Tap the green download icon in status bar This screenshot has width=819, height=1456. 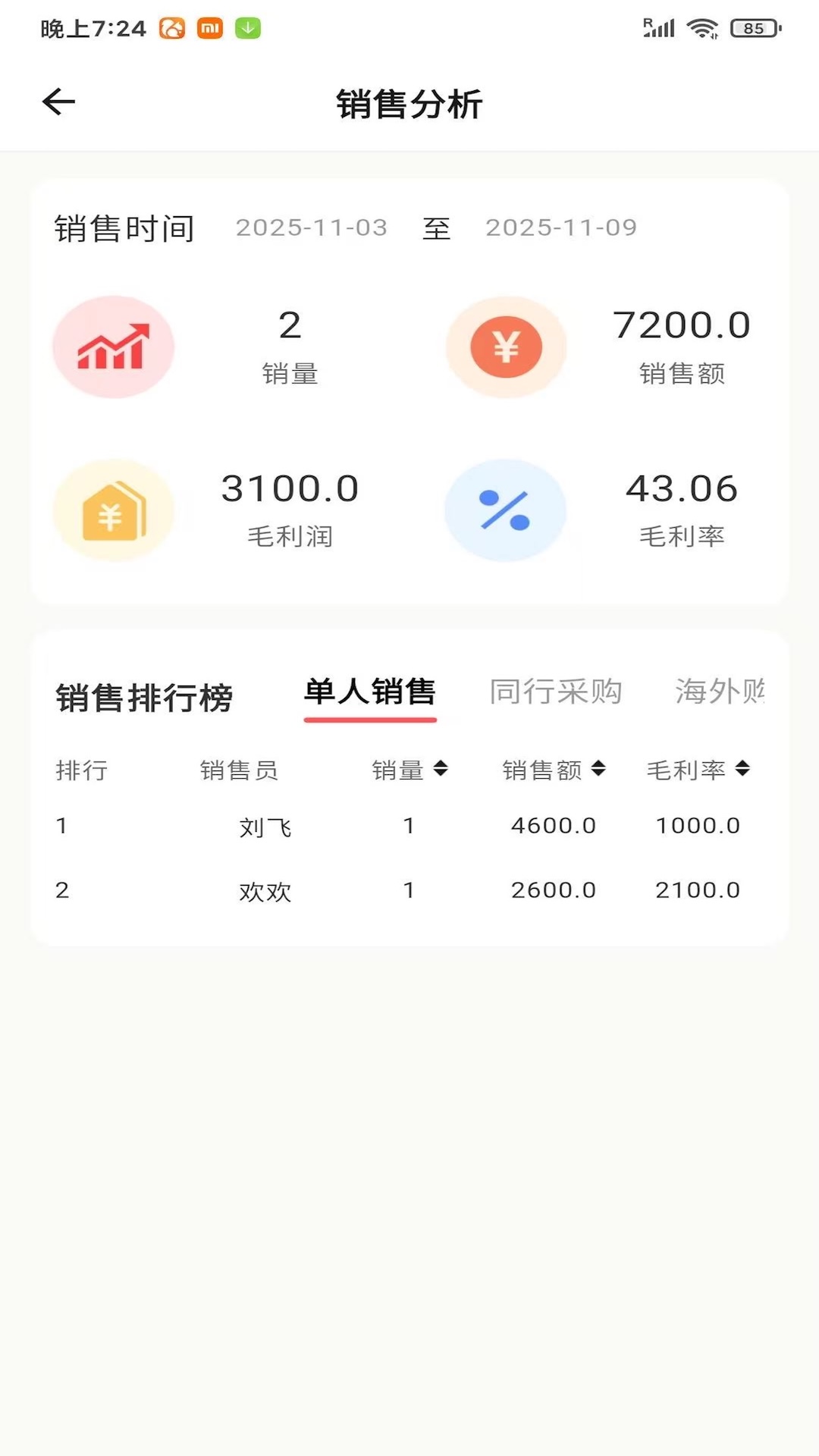coord(246,27)
